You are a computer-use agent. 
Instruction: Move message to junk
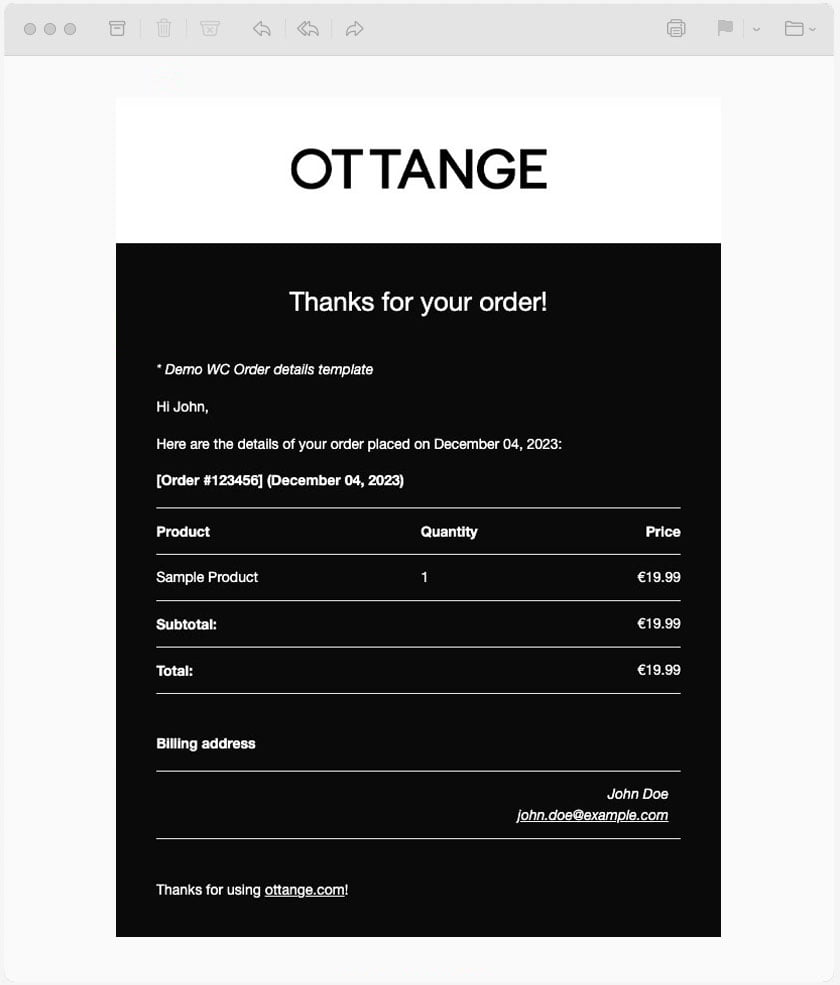point(210,29)
